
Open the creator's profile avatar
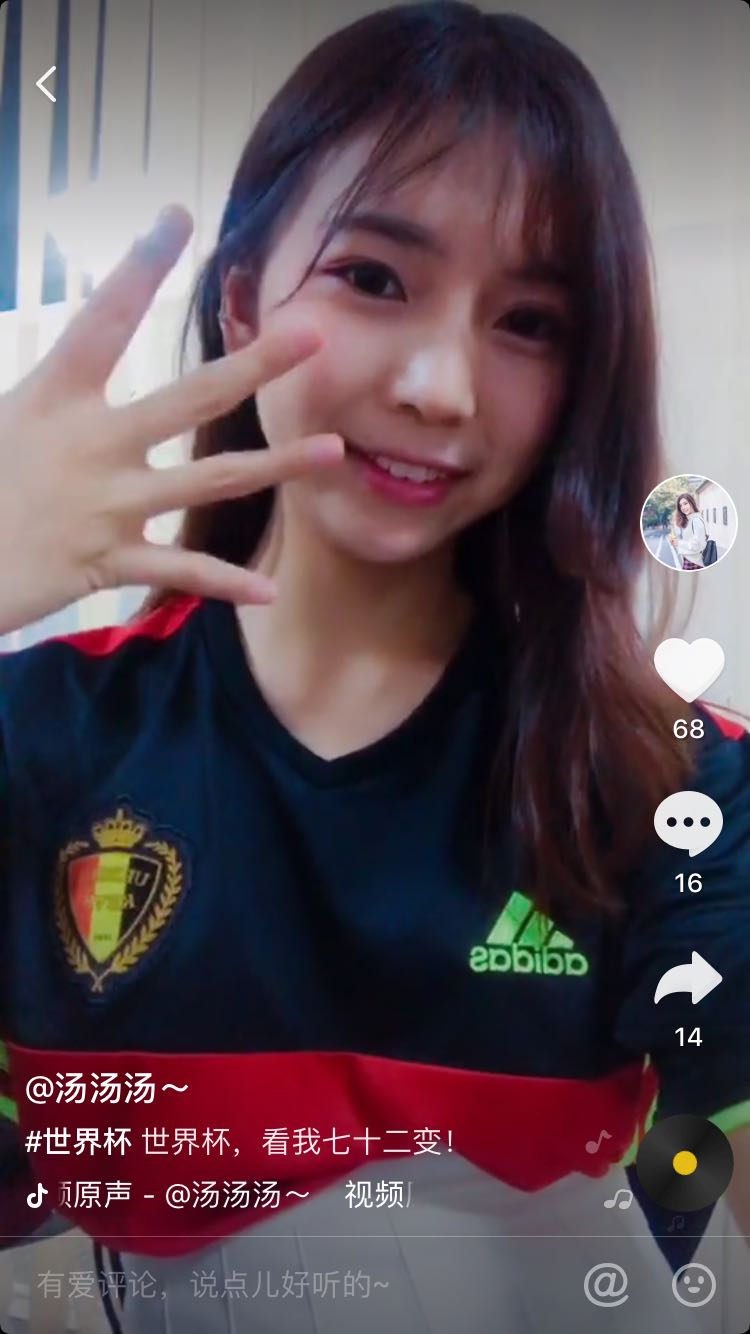pyautogui.click(x=688, y=523)
